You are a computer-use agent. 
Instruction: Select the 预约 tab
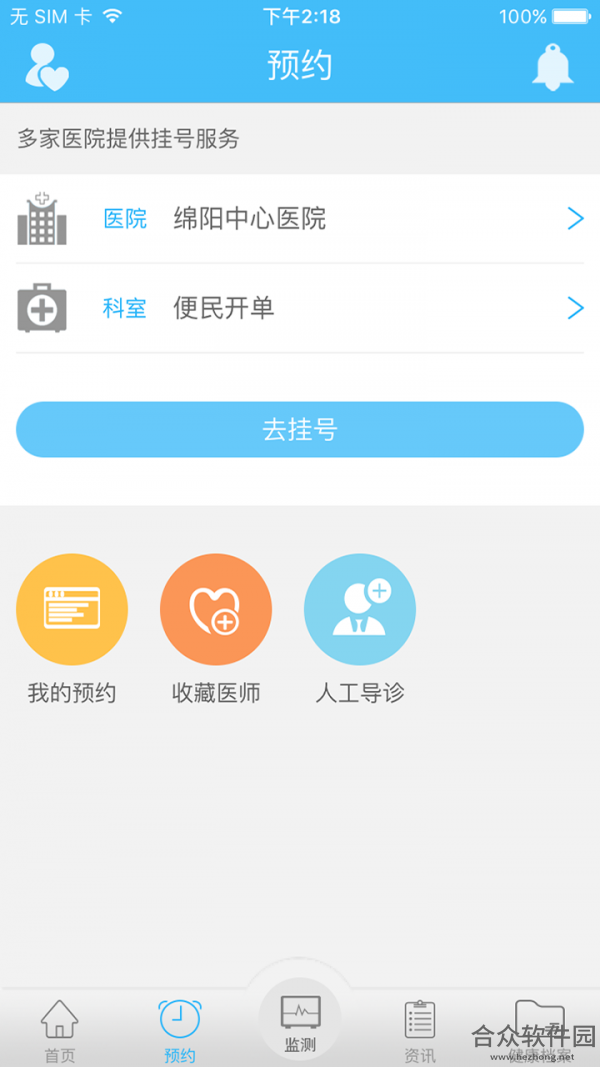pyautogui.click(x=180, y=1030)
